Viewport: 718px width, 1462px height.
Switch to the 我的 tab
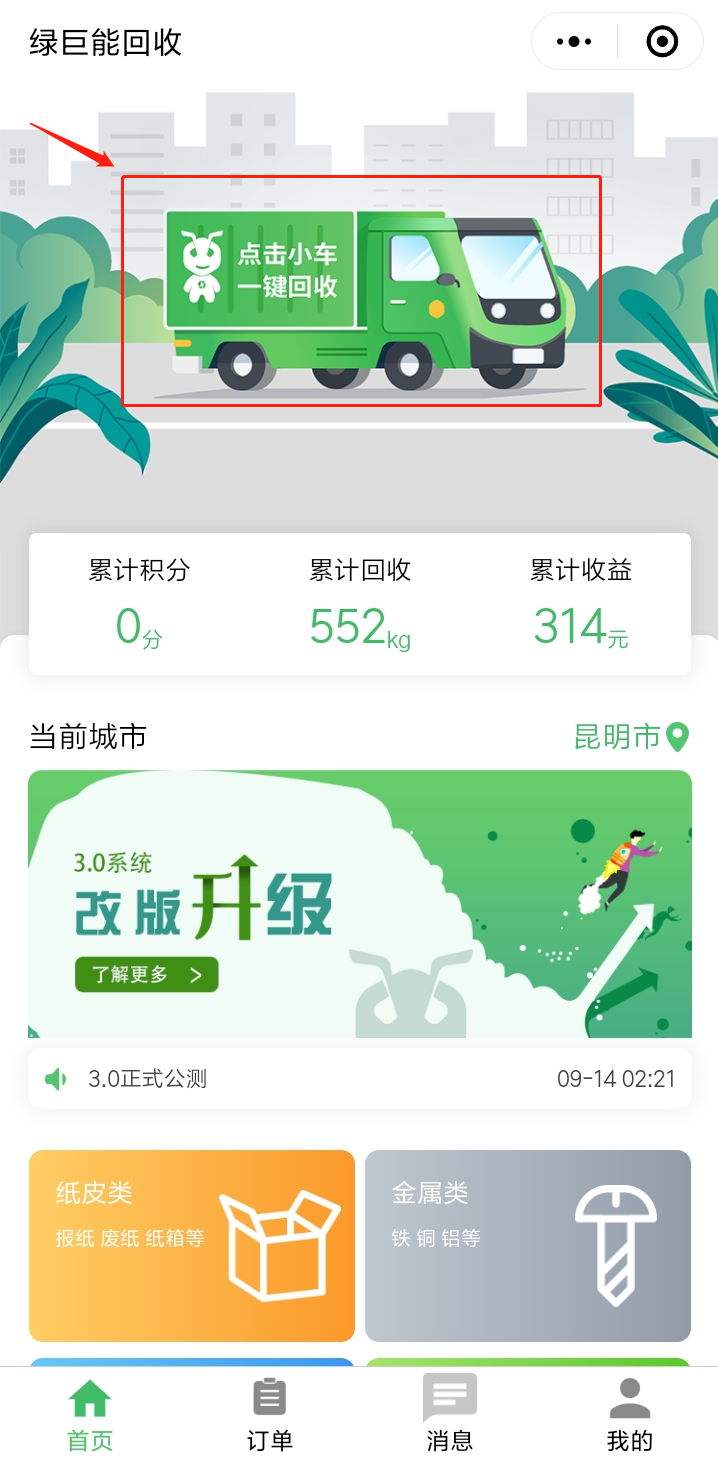629,1414
